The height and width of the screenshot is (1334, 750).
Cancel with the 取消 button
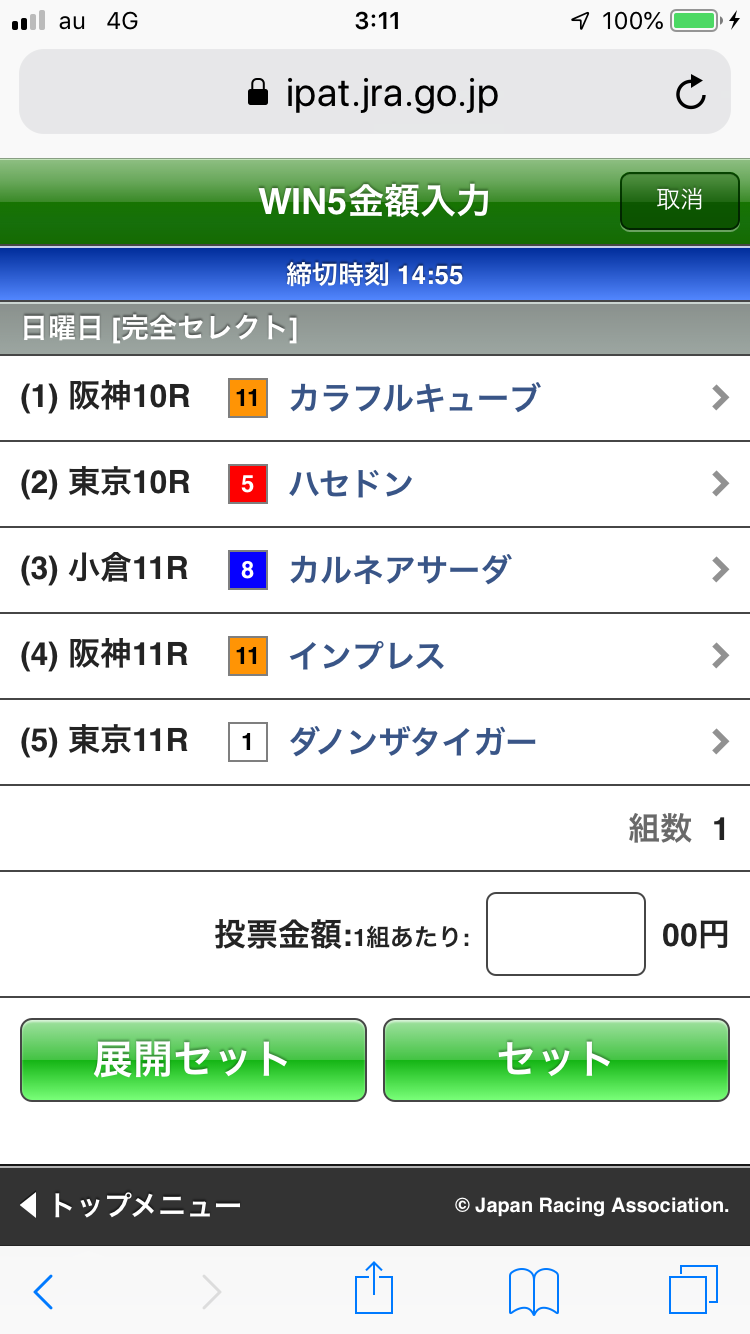tap(679, 201)
